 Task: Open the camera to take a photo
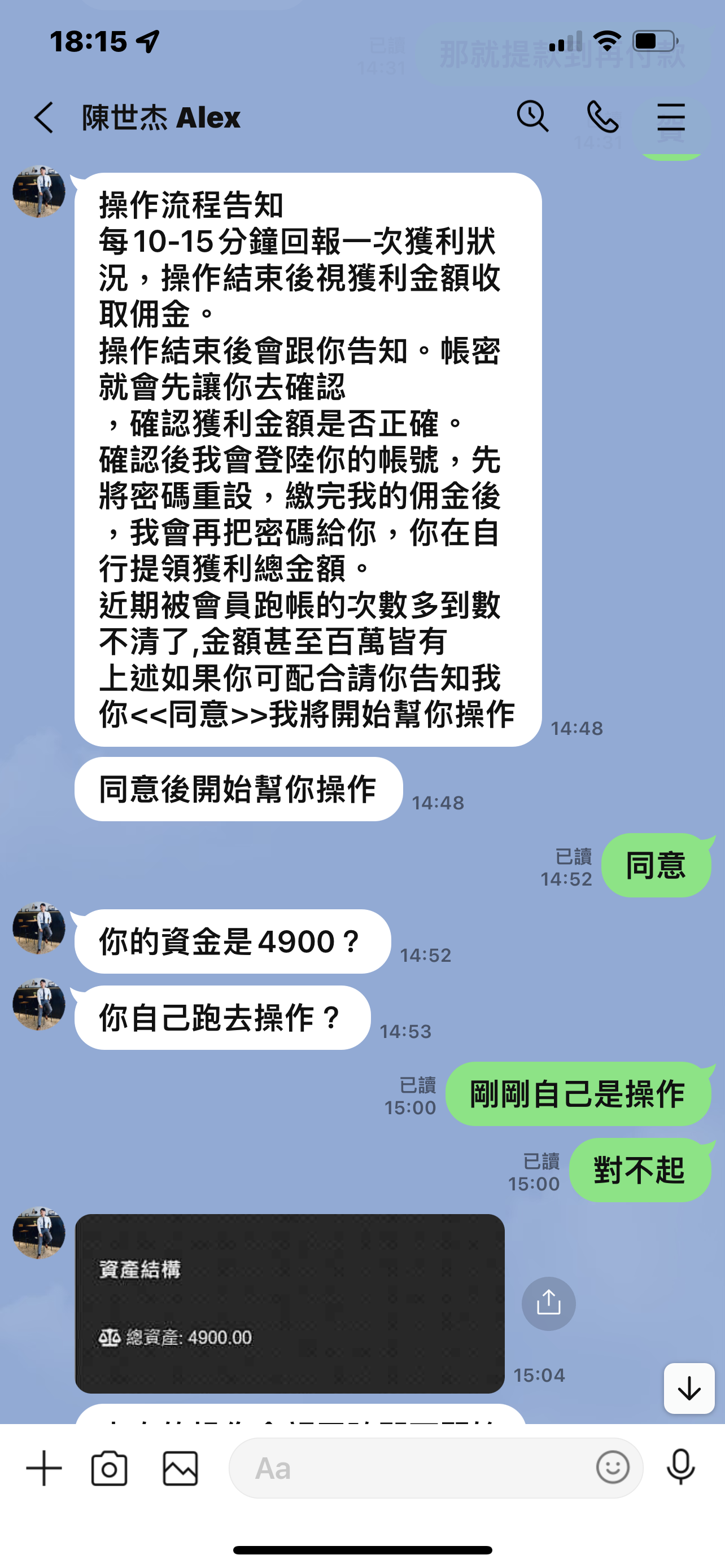pos(110,1468)
